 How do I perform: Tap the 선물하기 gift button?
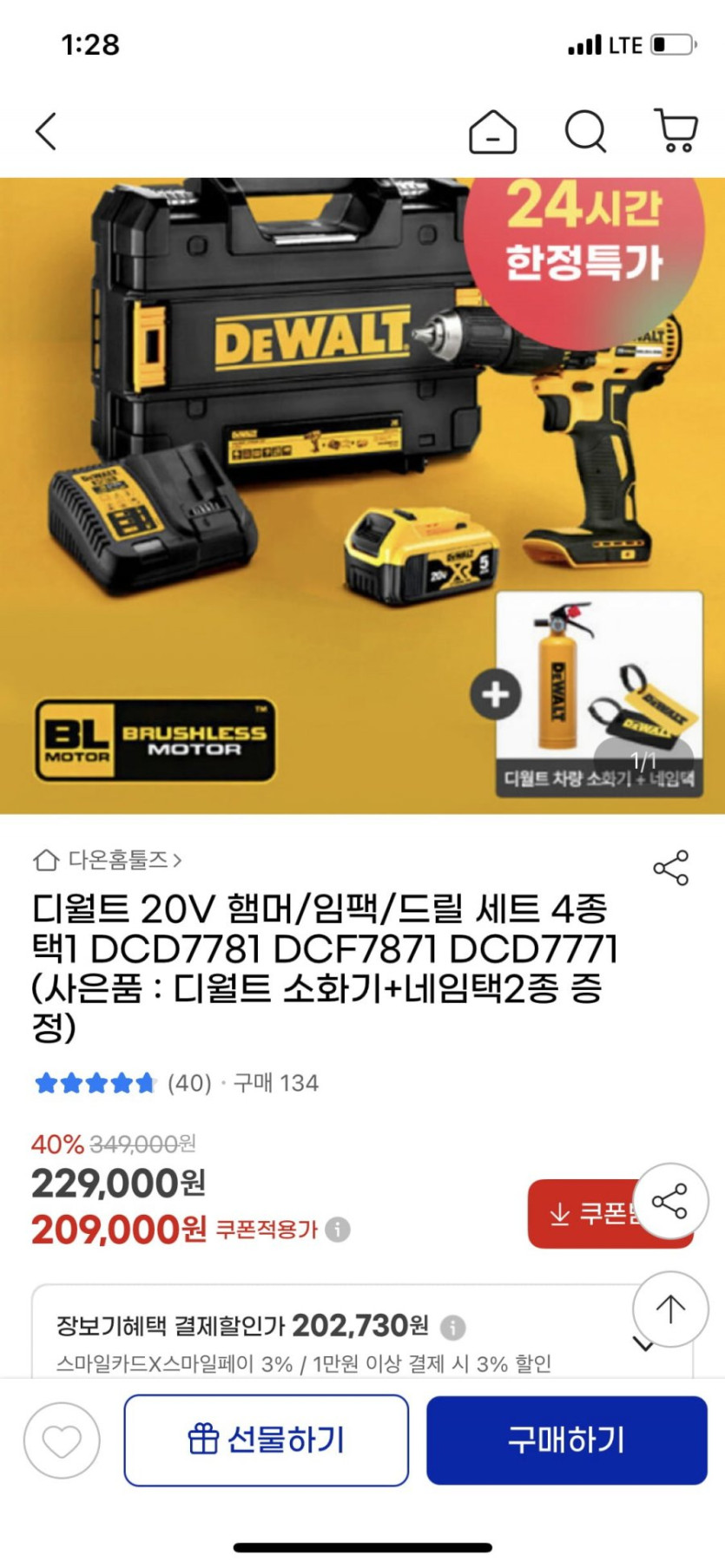[x=267, y=1440]
